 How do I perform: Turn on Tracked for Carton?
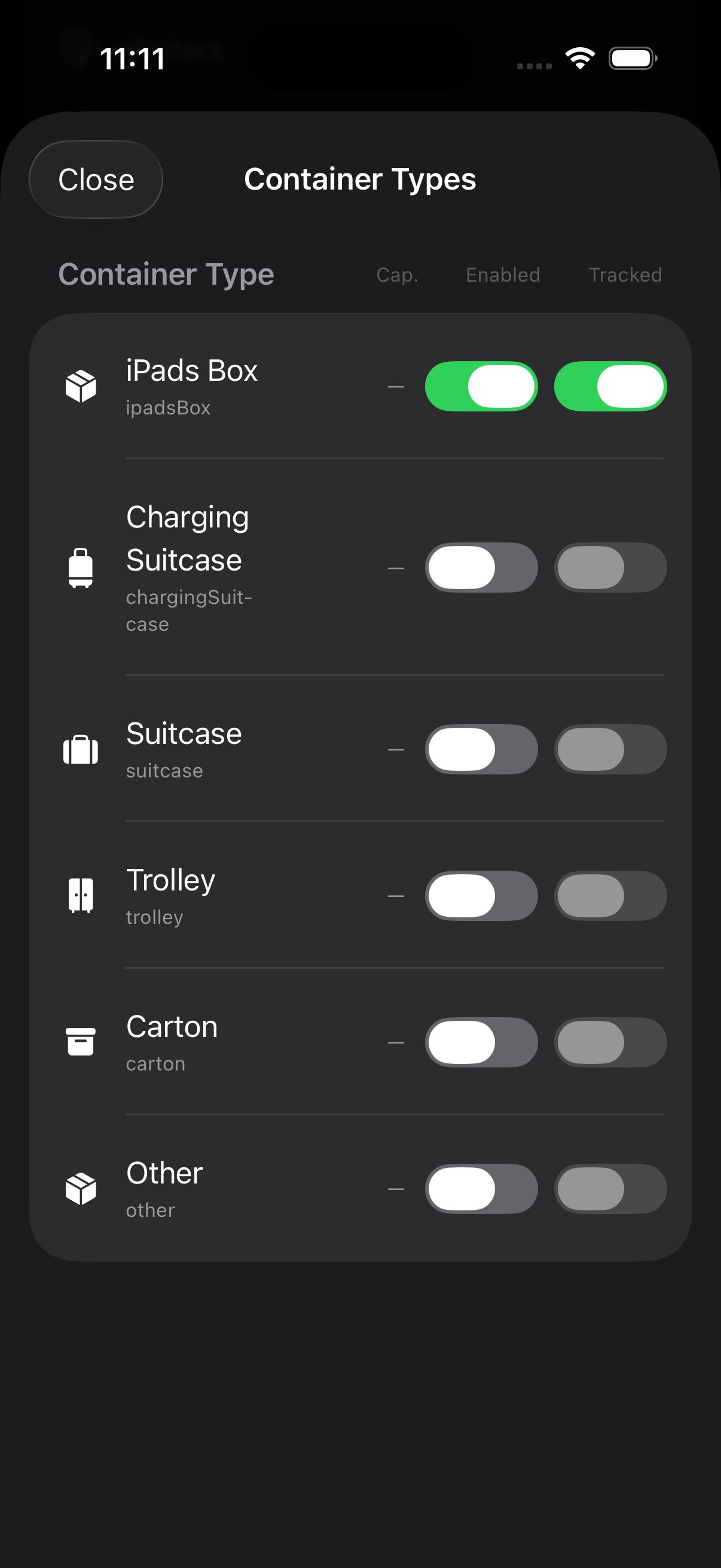click(610, 1042)
